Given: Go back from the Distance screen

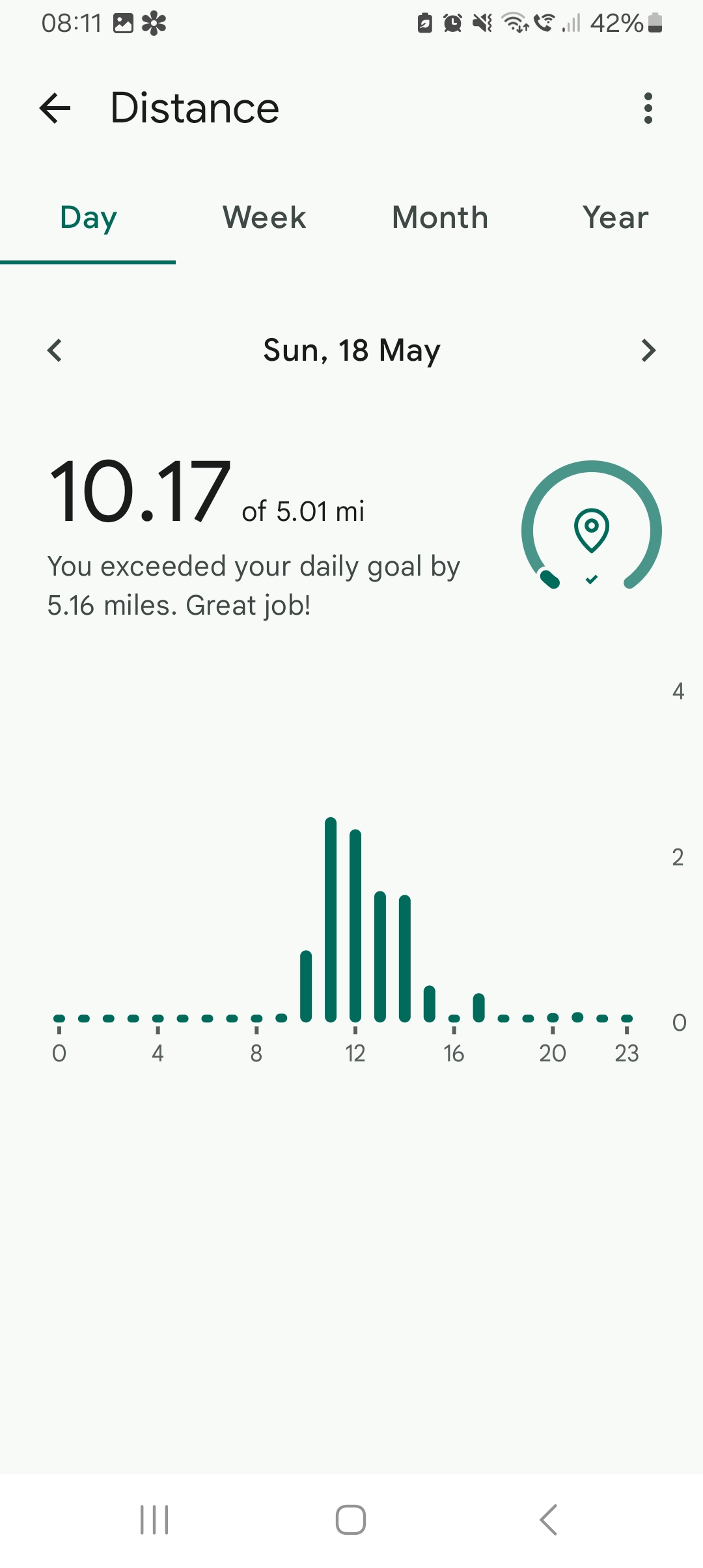Looking at the screenshot, I should 55,108.
